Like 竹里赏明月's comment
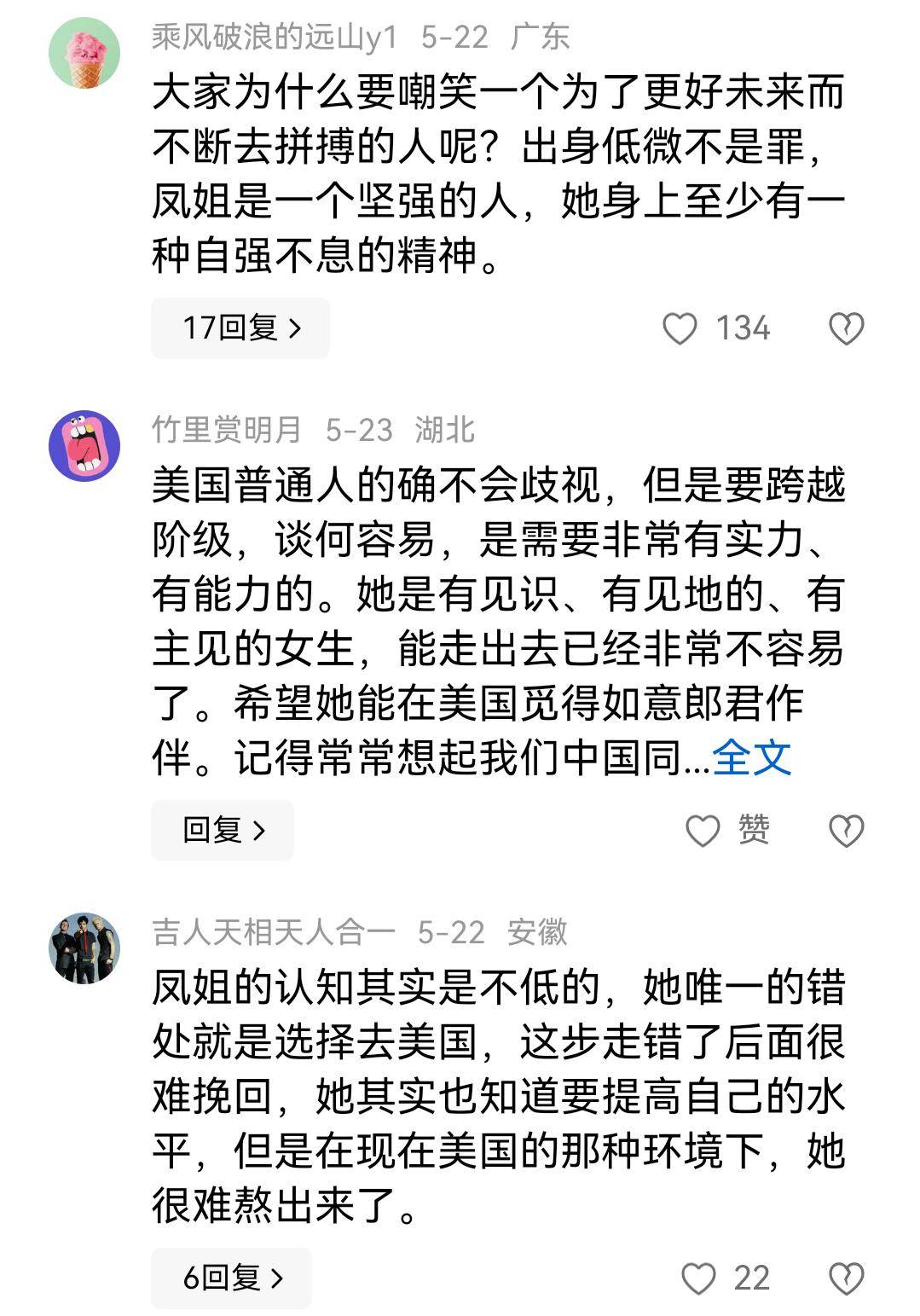Viewport: 920px width, 1316px height. [x=703, y=831]
